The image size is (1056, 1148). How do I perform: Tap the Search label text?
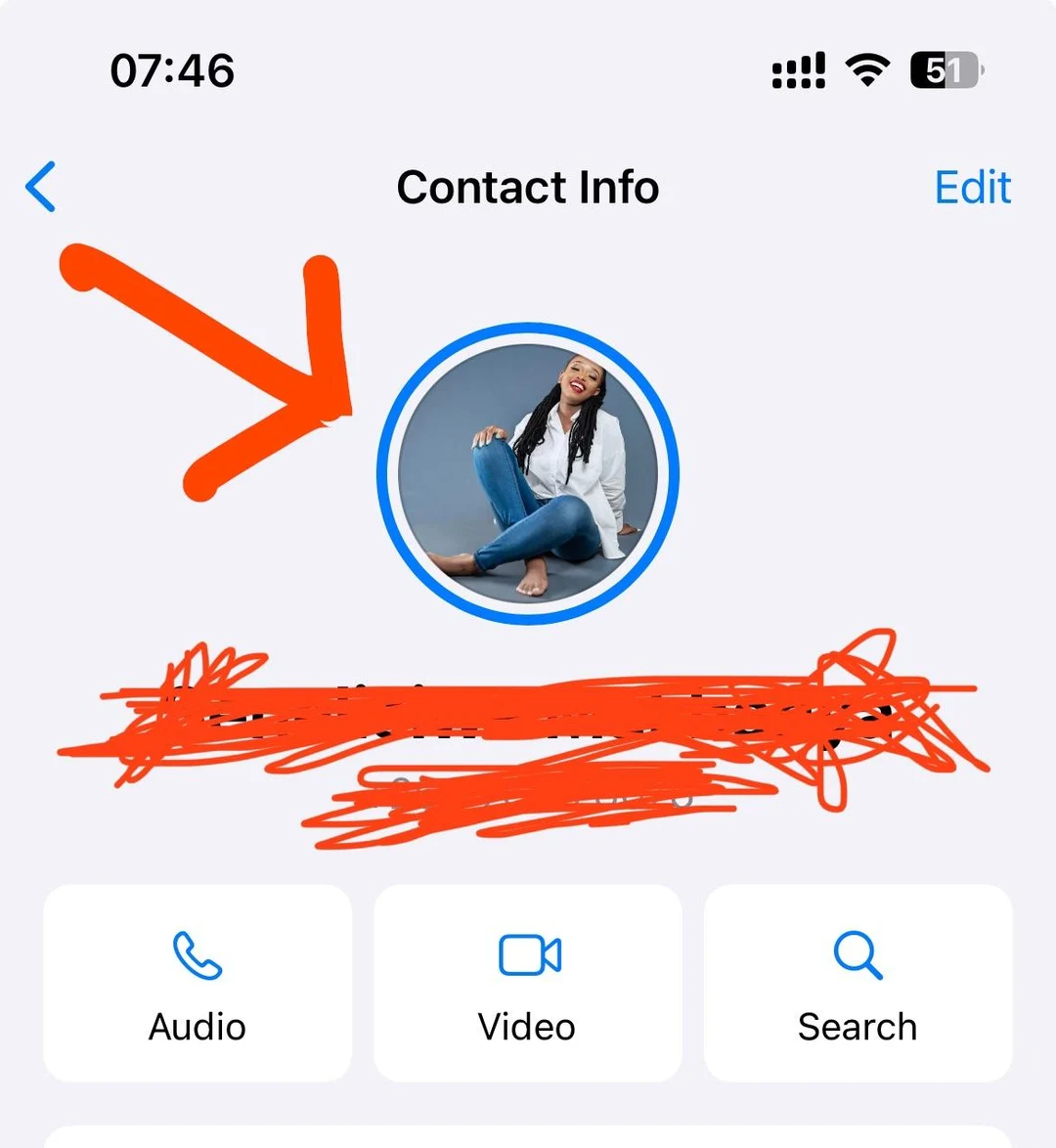(857, 1026)
